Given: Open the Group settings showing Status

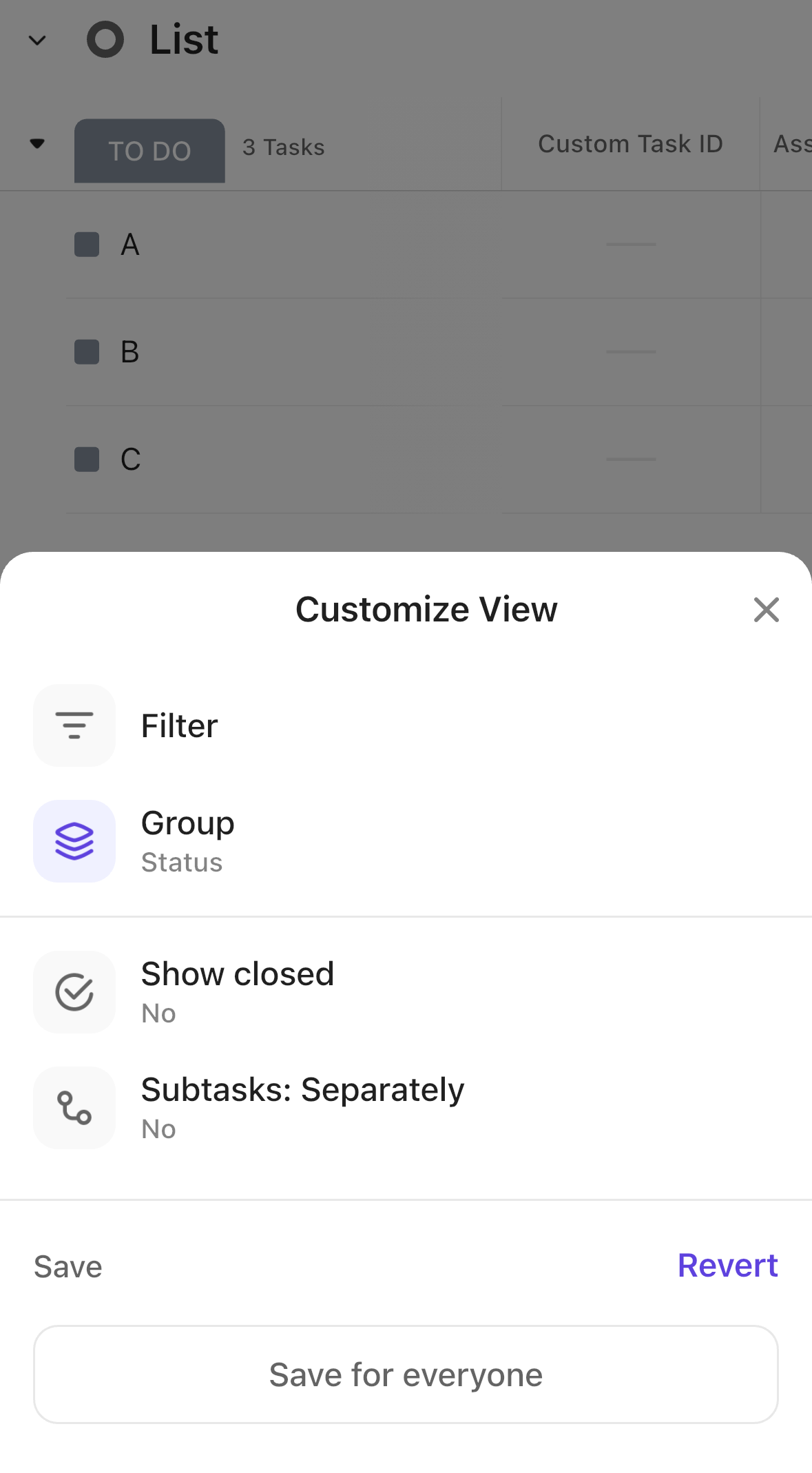Looking at the screenshot, I should (x=187, y=841).
